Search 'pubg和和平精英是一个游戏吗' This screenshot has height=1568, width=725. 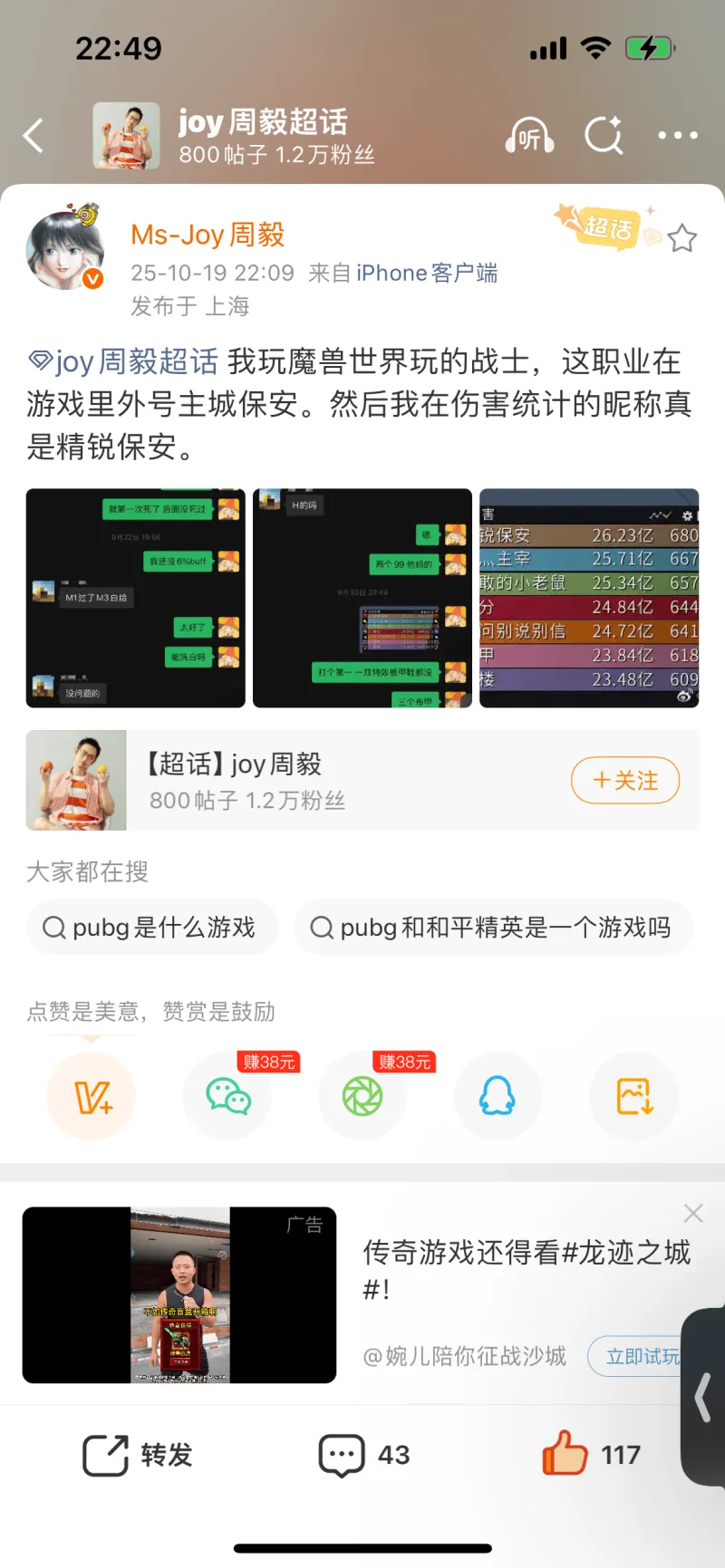(492, 927)
